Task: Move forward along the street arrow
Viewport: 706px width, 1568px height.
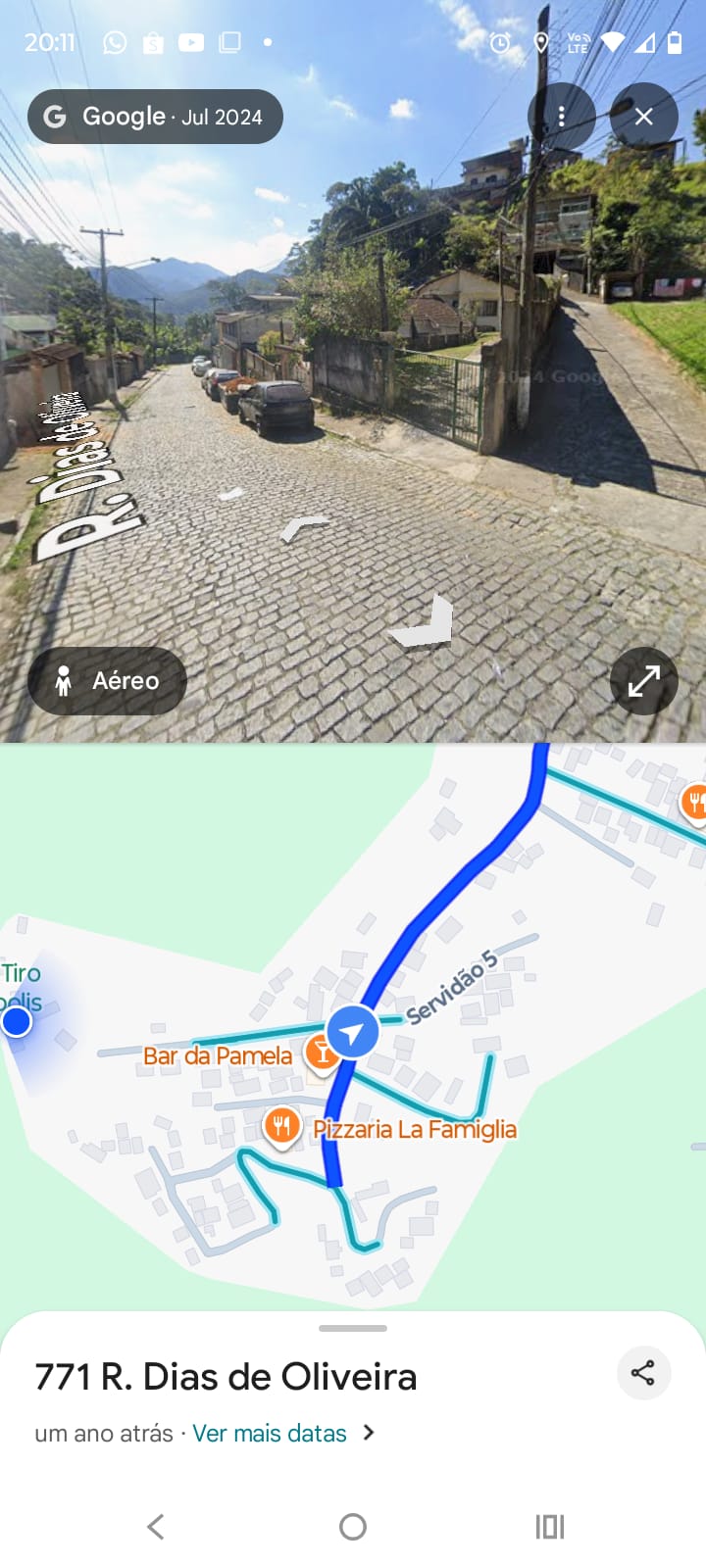Action: pos(304,528)
